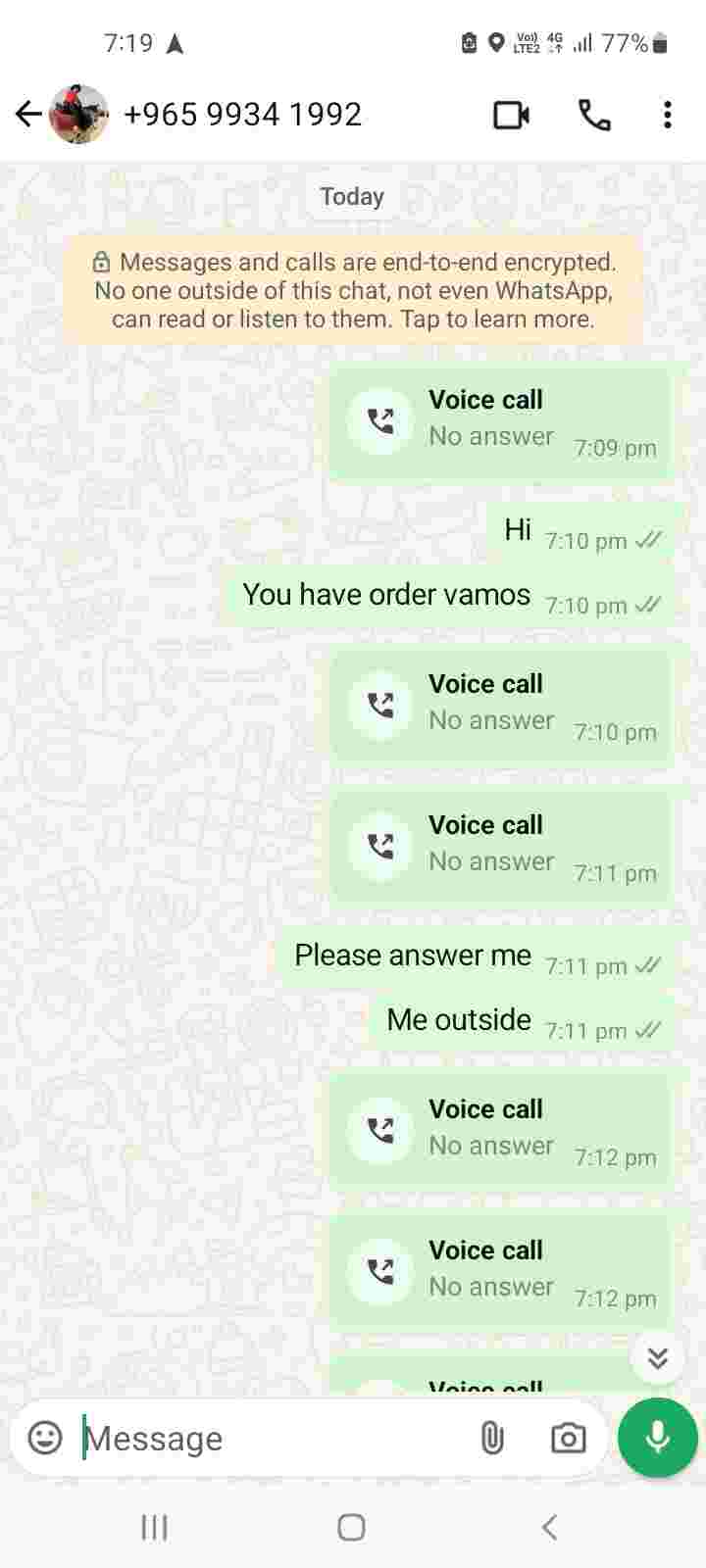Open the three-dot overflow menu

click(x=667, y=116)
